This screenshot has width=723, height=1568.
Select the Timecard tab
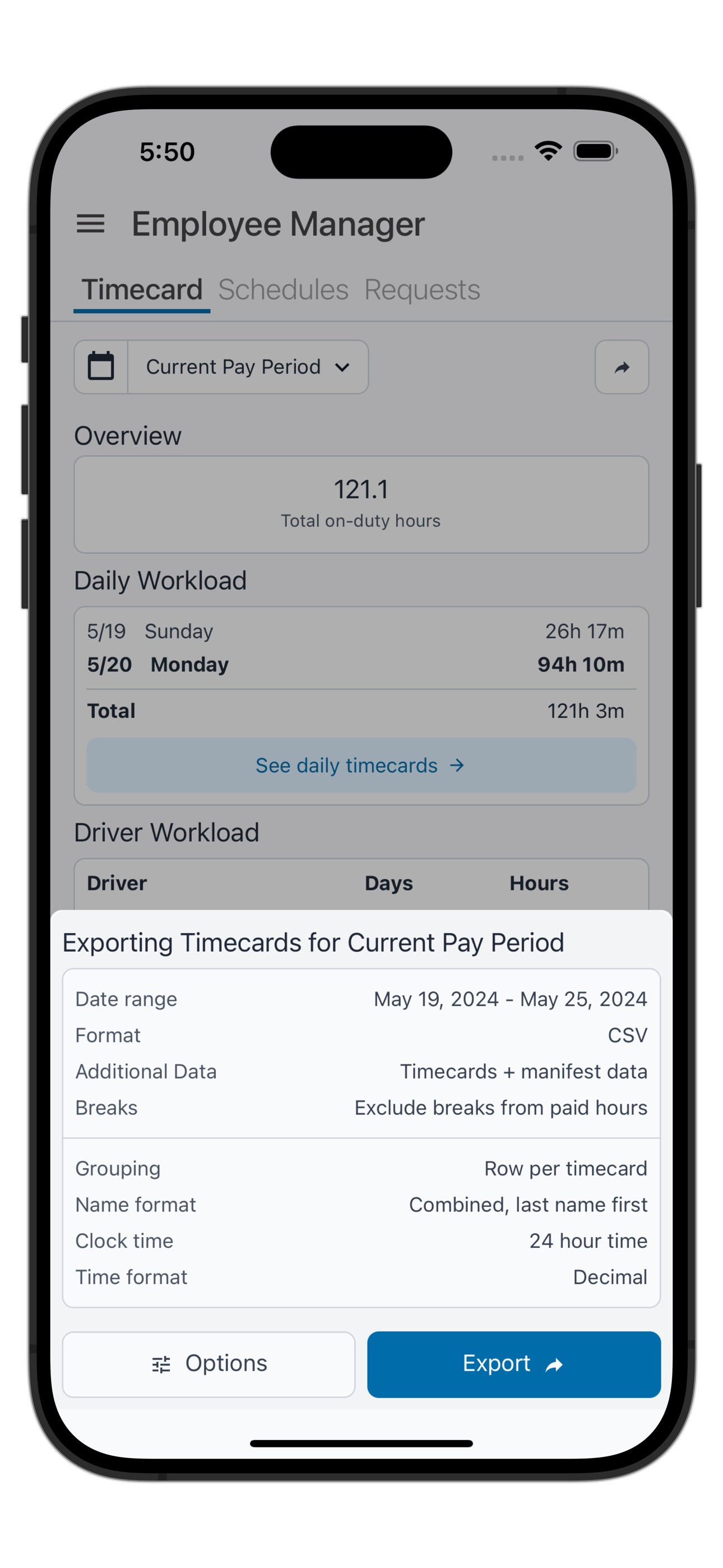pos(142,290)
